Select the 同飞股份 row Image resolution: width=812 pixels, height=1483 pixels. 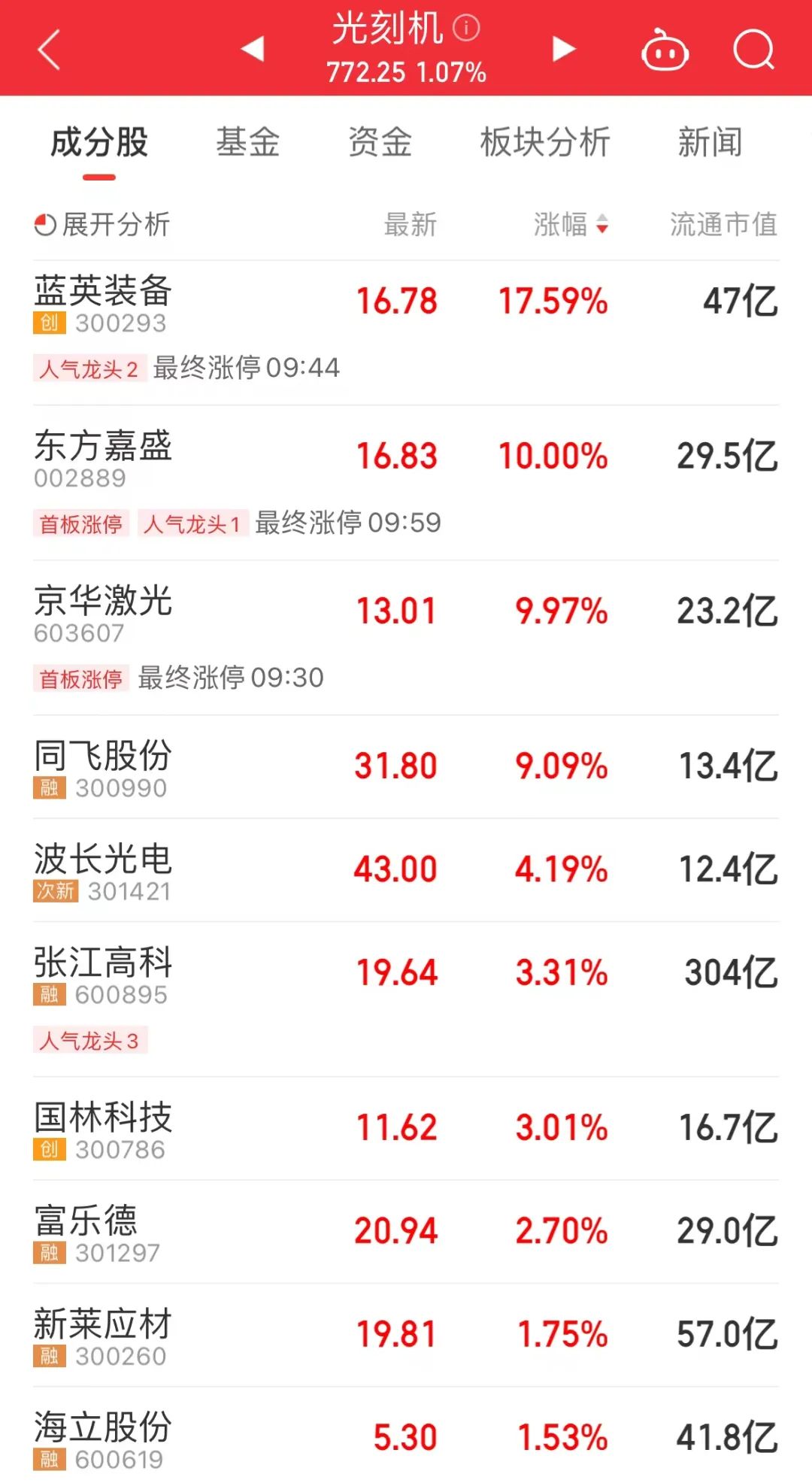[103, 757]
